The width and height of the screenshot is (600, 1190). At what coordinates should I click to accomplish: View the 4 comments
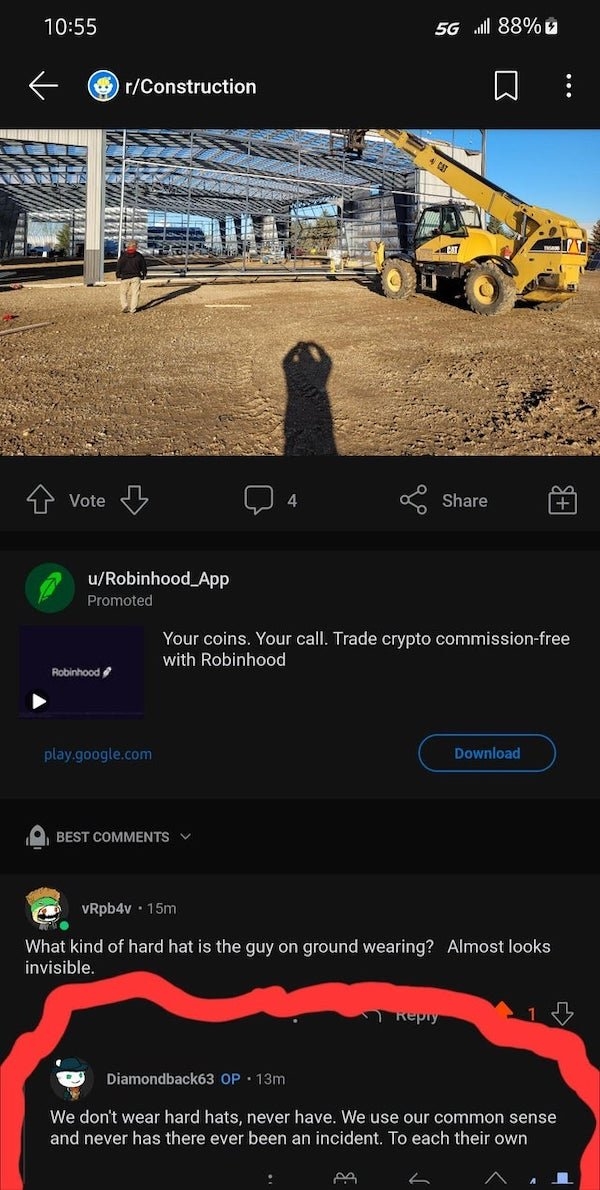click(271, 500)
